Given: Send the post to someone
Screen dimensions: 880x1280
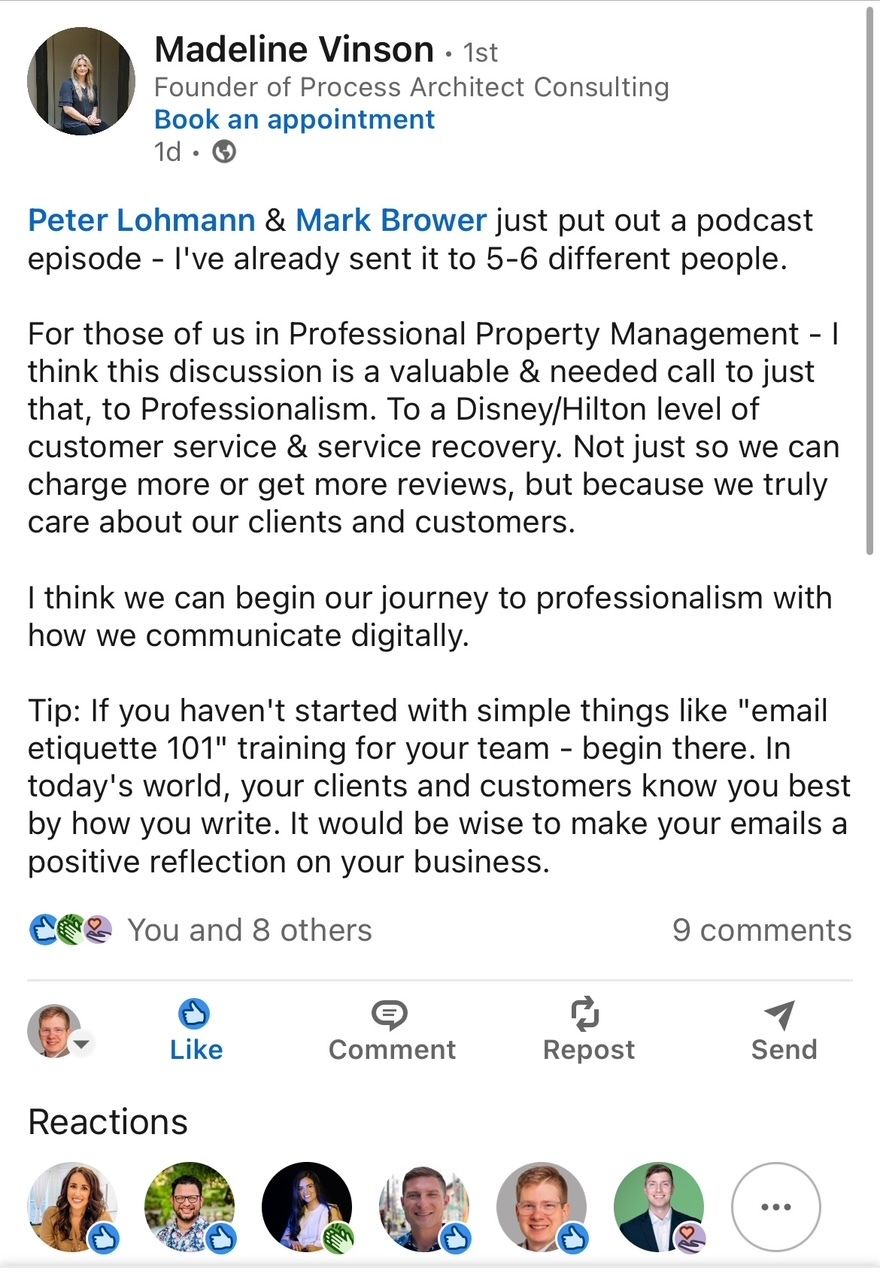Looking at the screenshot, I should 783,1031.
